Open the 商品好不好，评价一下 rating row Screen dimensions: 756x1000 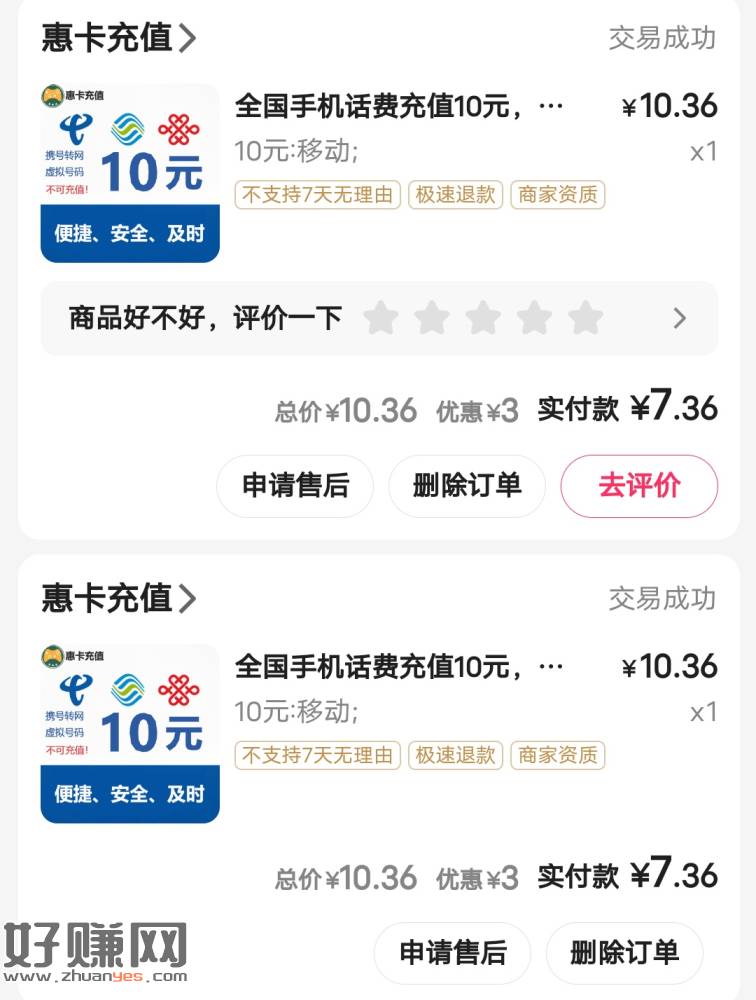[x=379, y=318]
